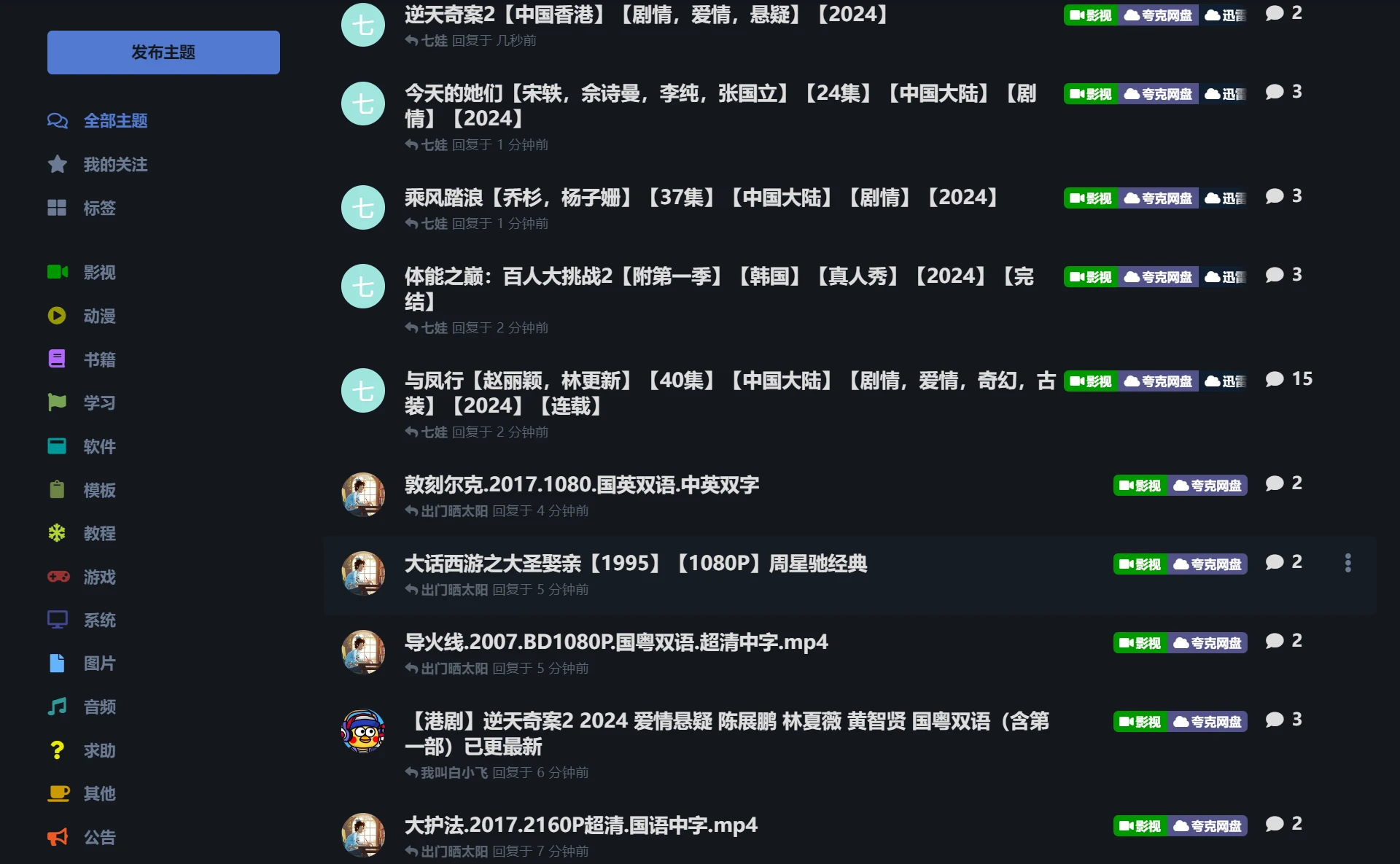Tap the 发布主题 button
Viewport: 1400px width, 864px height.
pos(163,52)
